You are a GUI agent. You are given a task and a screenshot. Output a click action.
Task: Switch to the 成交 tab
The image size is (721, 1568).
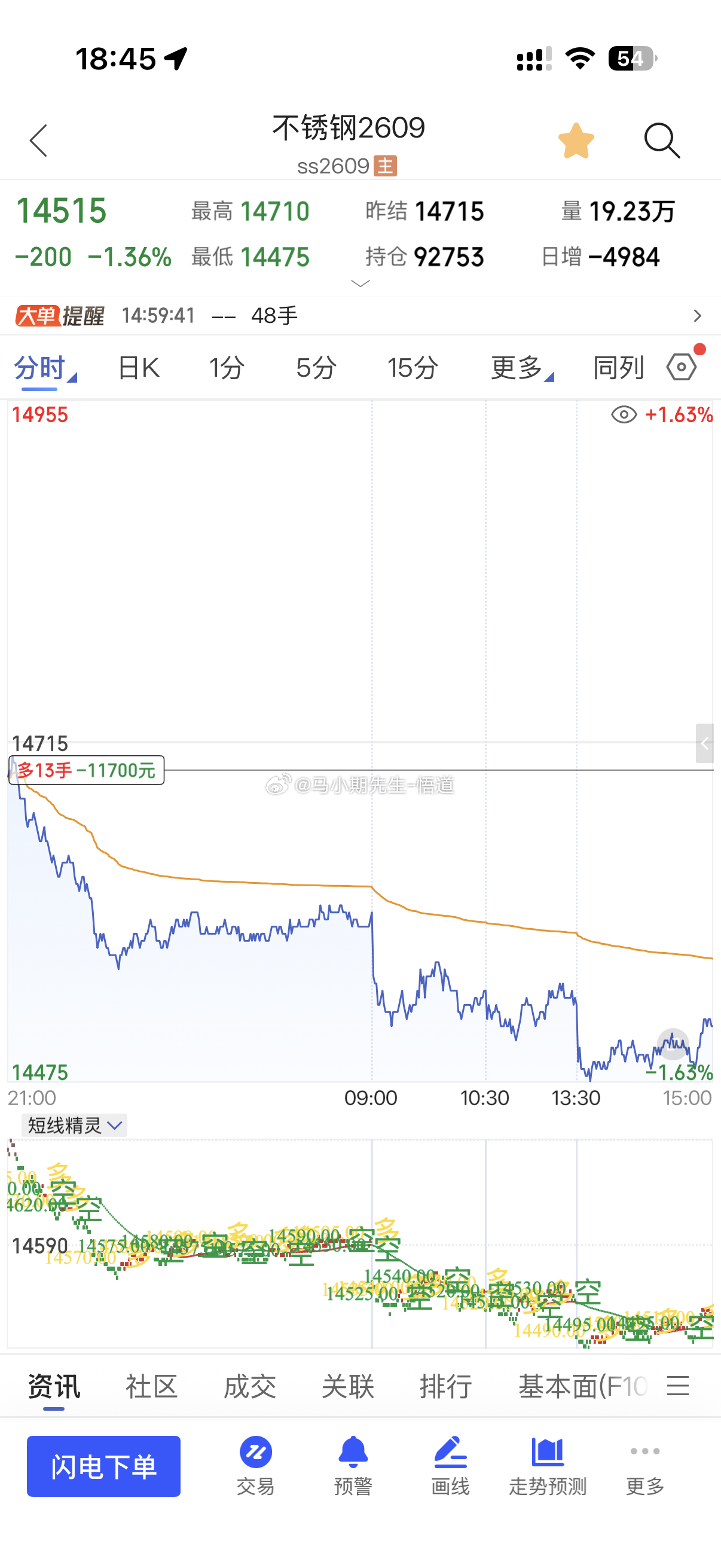point(249,1387)
